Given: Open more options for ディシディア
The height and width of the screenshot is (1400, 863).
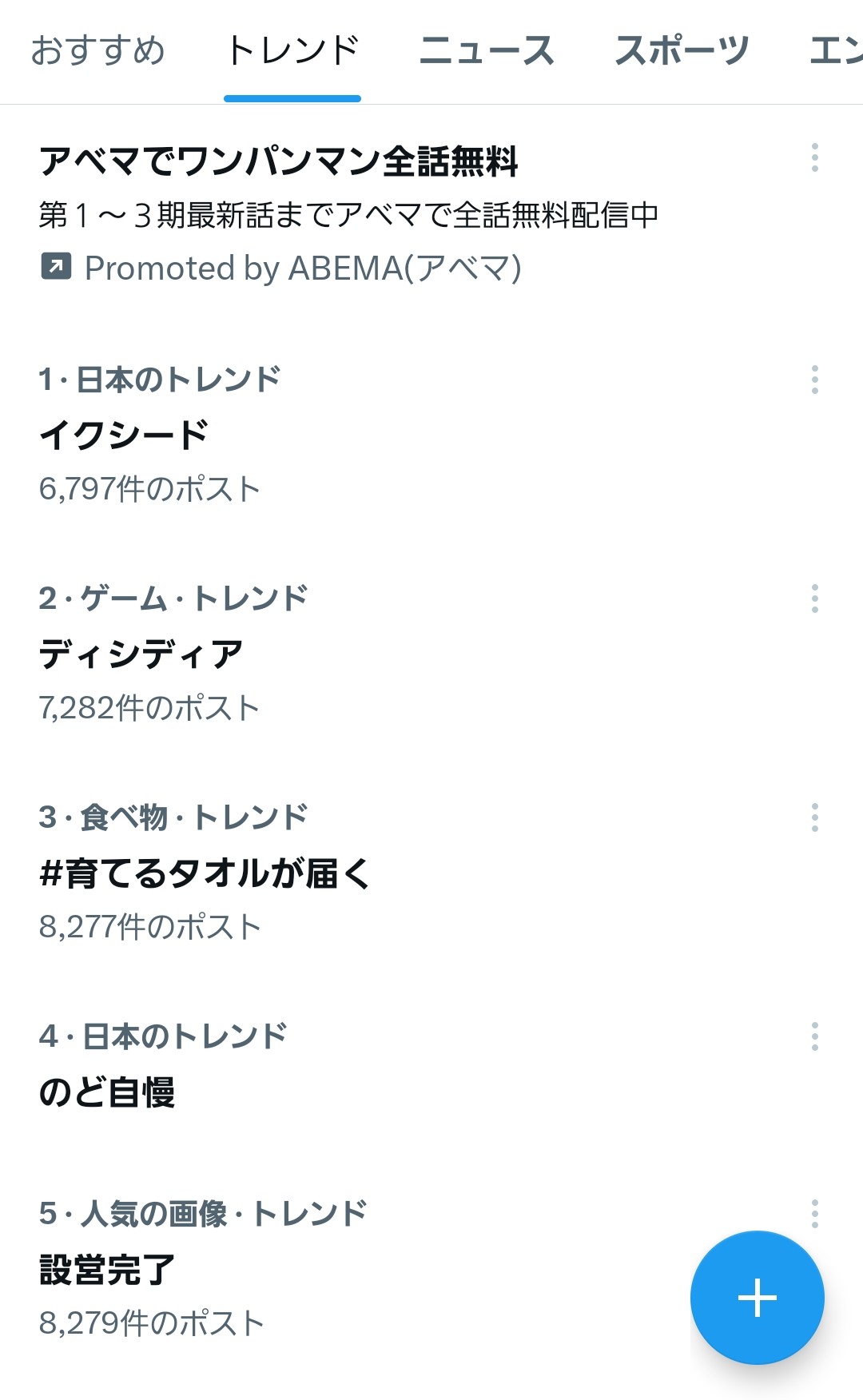Looking at the screenshot, I should coord(814,599).
